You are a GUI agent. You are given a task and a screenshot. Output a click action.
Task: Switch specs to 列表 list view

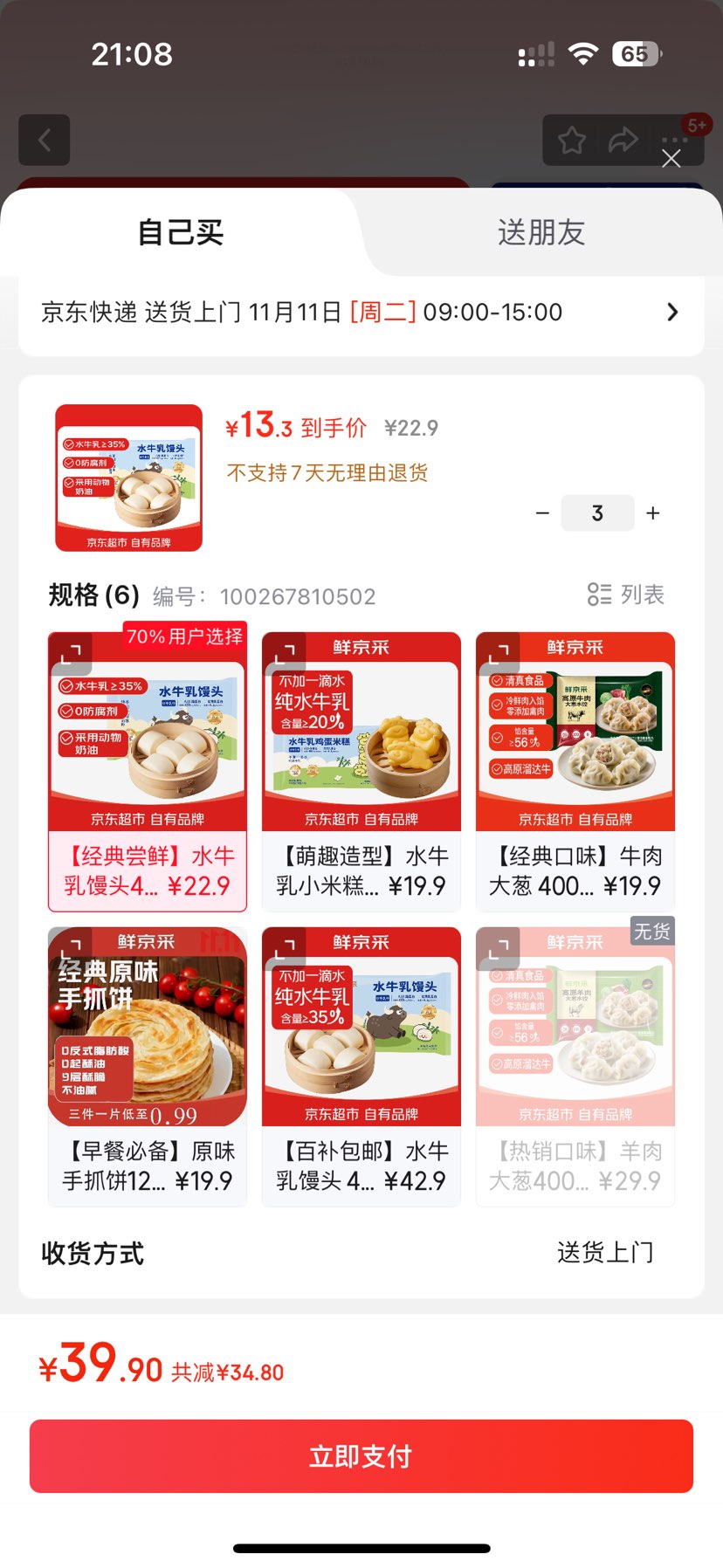[625, 594]
